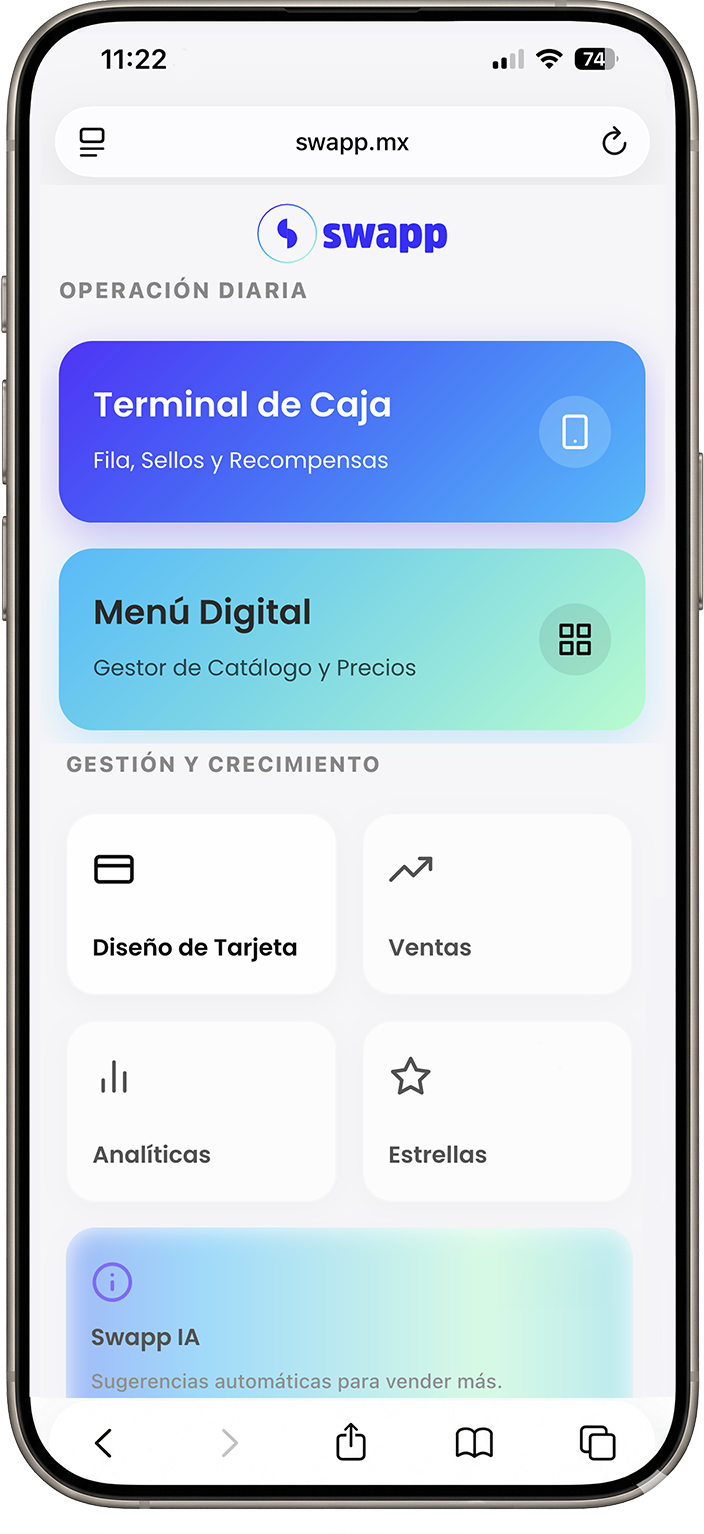This screenshot has width=704, height=1534.
Task: Open the Menú Digital card
Action: click(x=352, y=639)
